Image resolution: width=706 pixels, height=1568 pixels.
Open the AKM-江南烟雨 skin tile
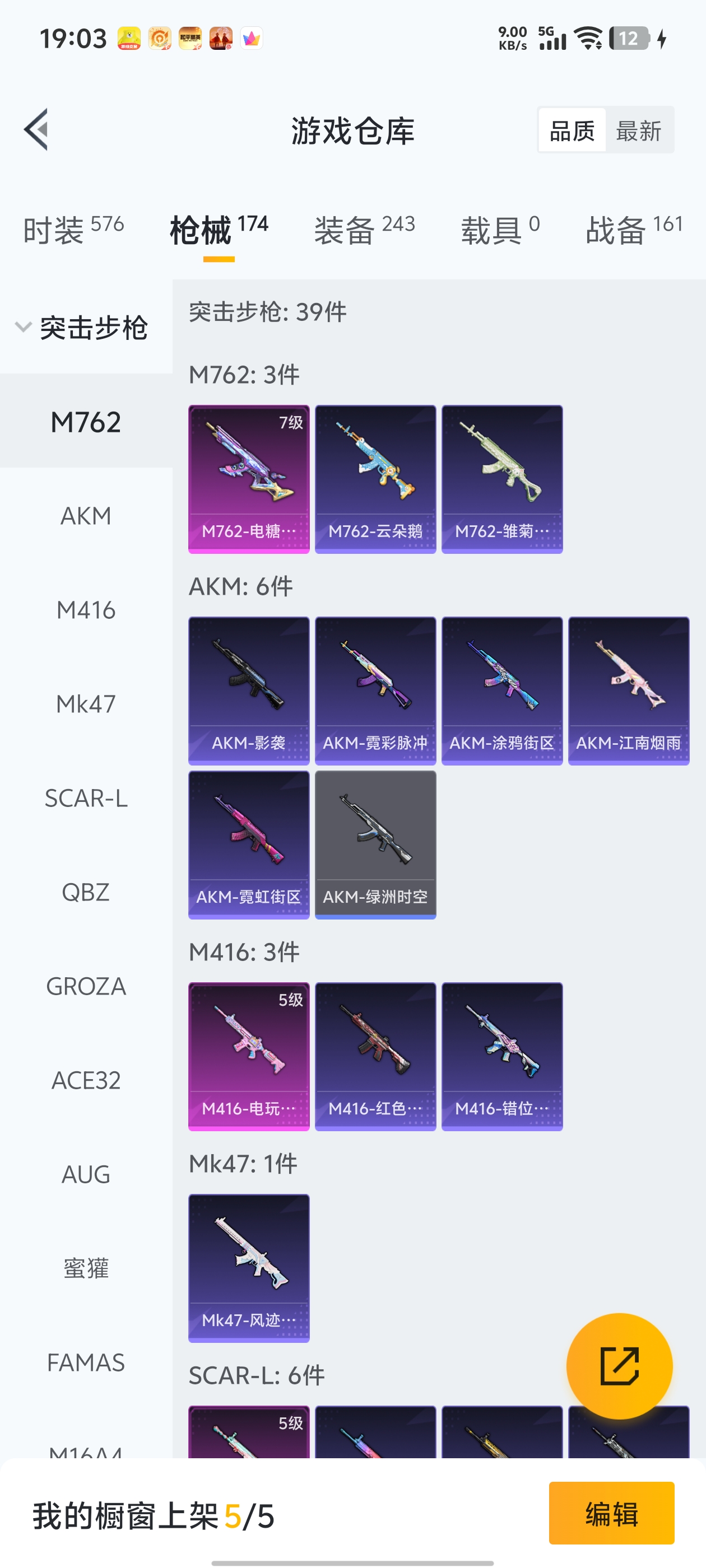point(629,690)
